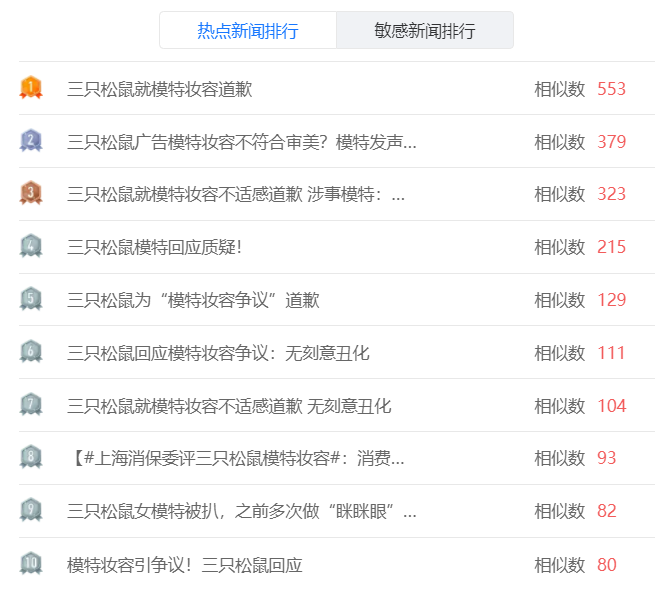The height and width of the screenshot is (590, 657).
Task: Switch to the 敏感新闻排行 tab
Action: tap(425, 31)
